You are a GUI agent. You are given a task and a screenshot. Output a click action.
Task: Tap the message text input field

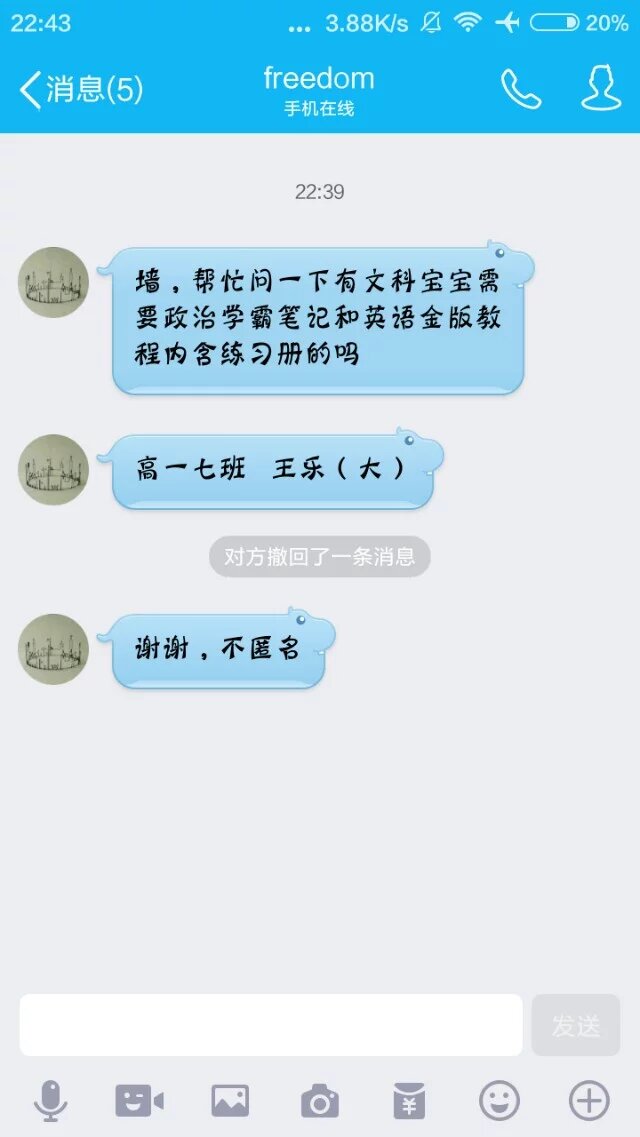[x=271, y=1025]
